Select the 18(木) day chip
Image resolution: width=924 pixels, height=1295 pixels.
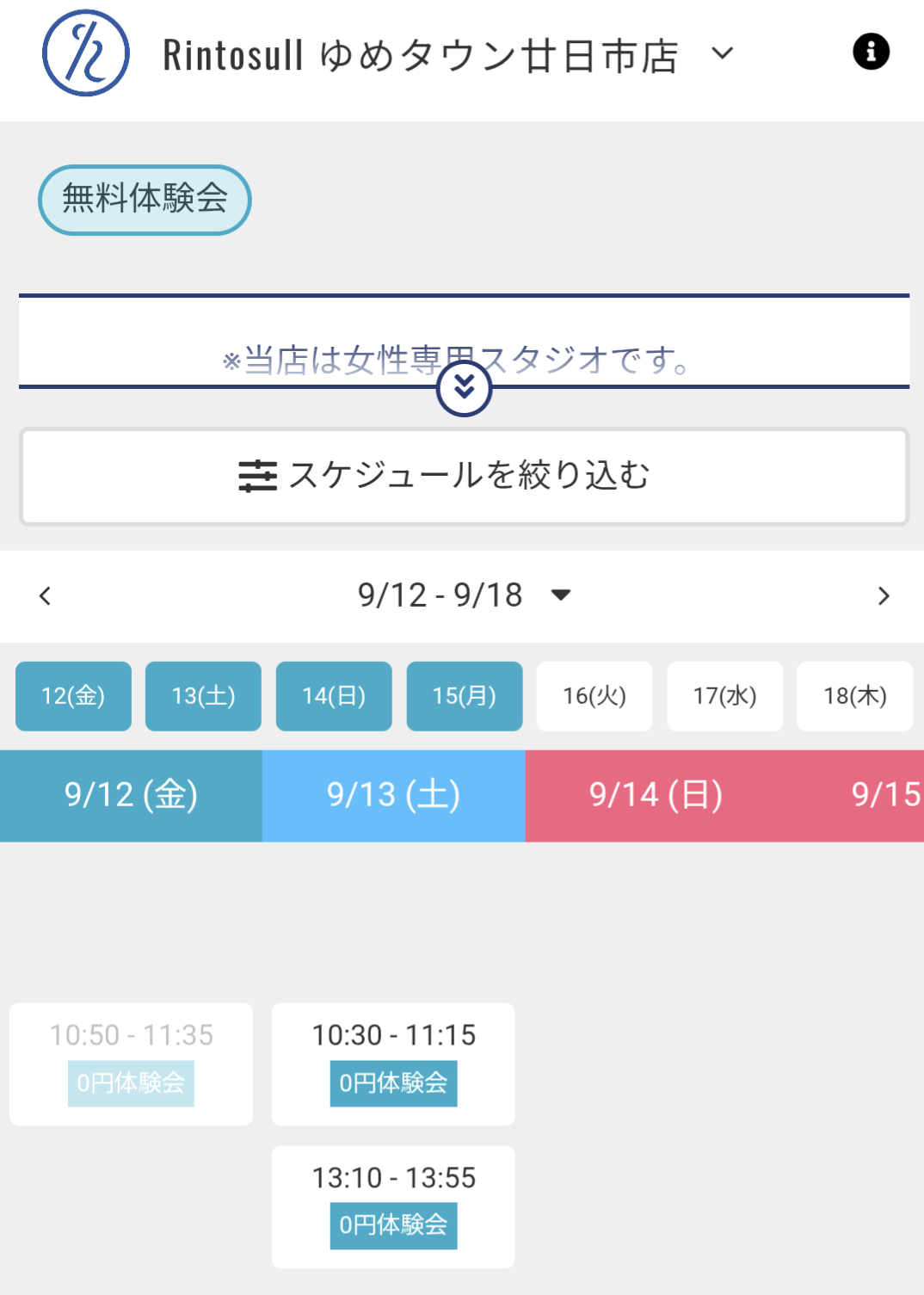tap(854, 696)
